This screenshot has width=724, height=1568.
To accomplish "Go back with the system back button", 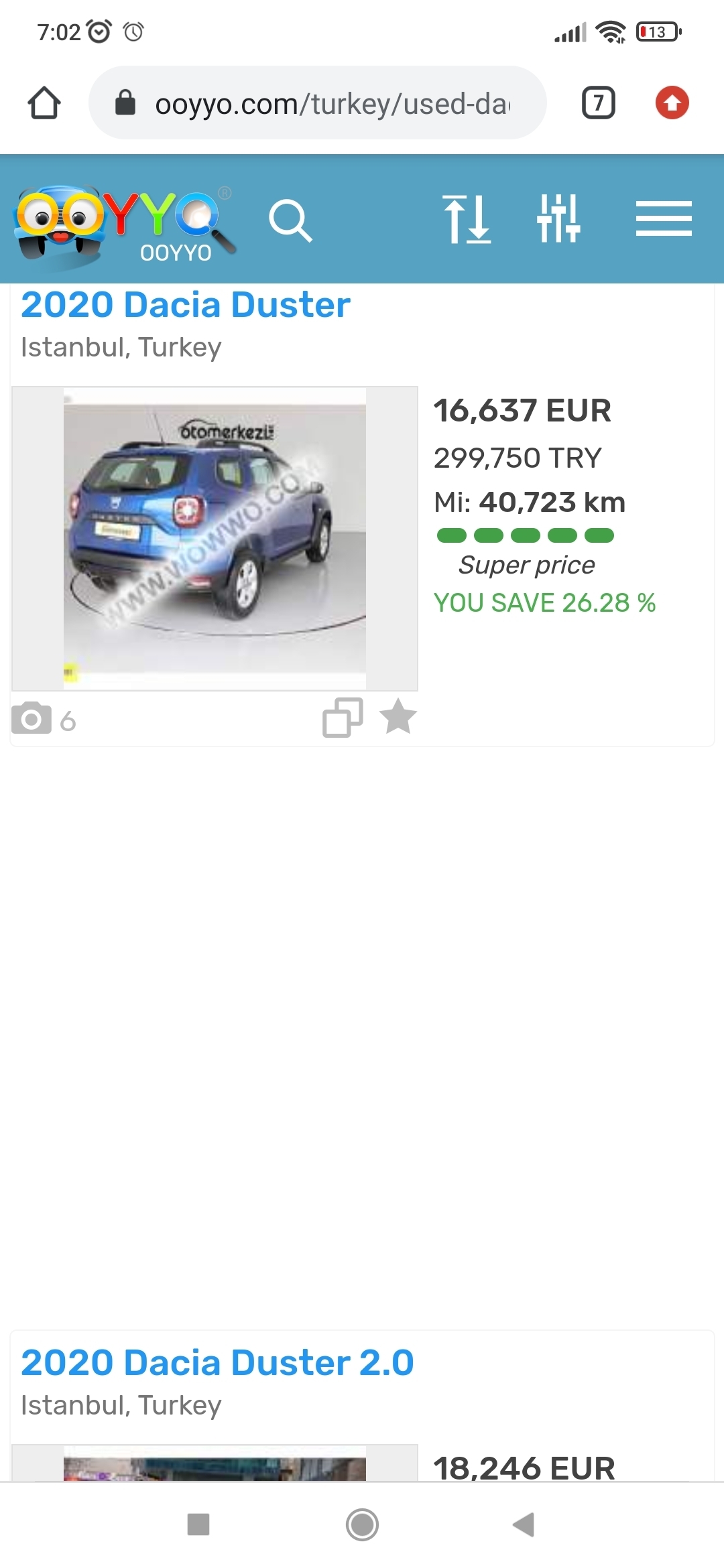I will (x=523, y=1524).
